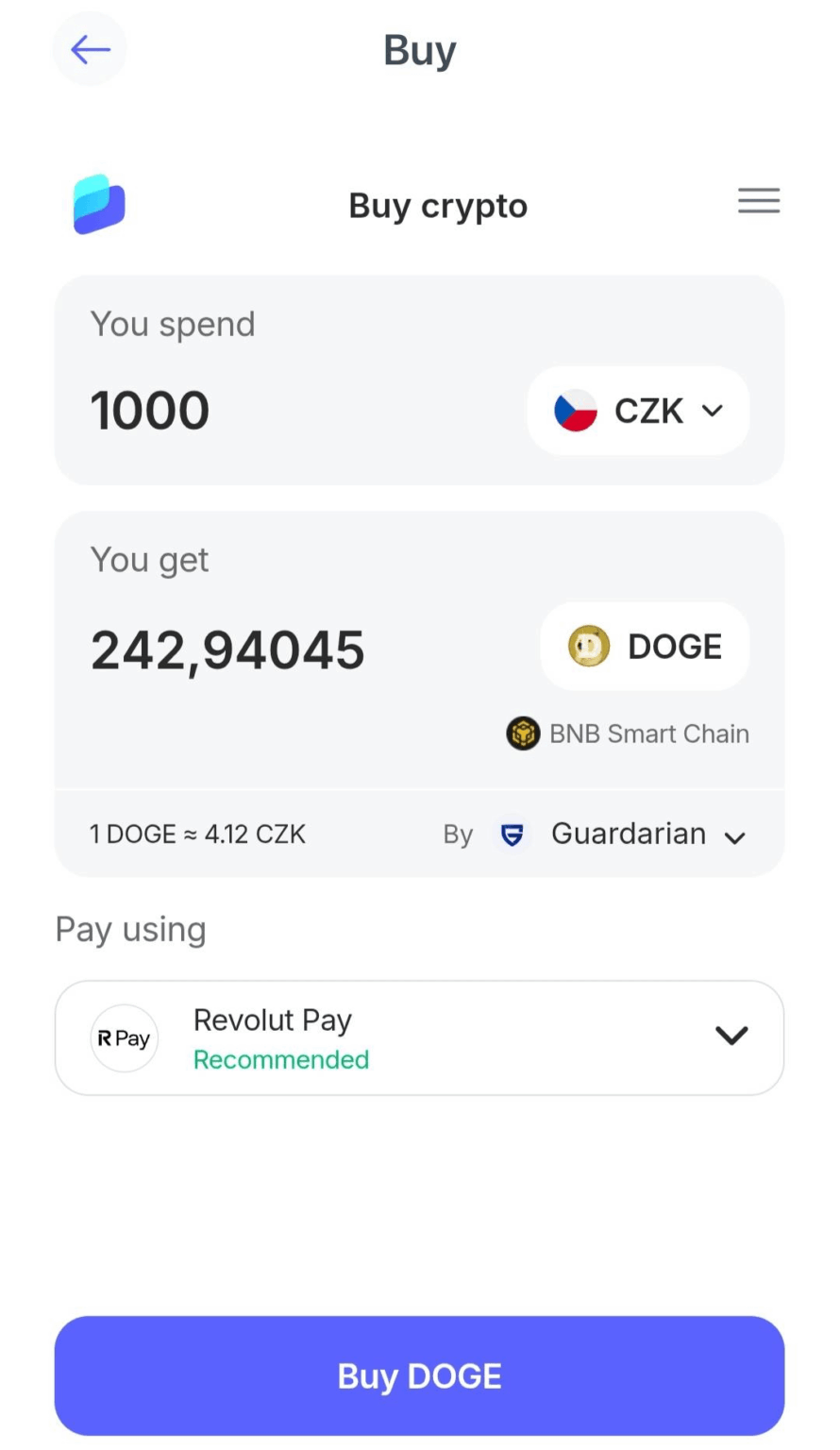Viewport: 840px width, 1450px height.
Task: Click the 1000 spend amount field
Action: (x=149, y=410)
